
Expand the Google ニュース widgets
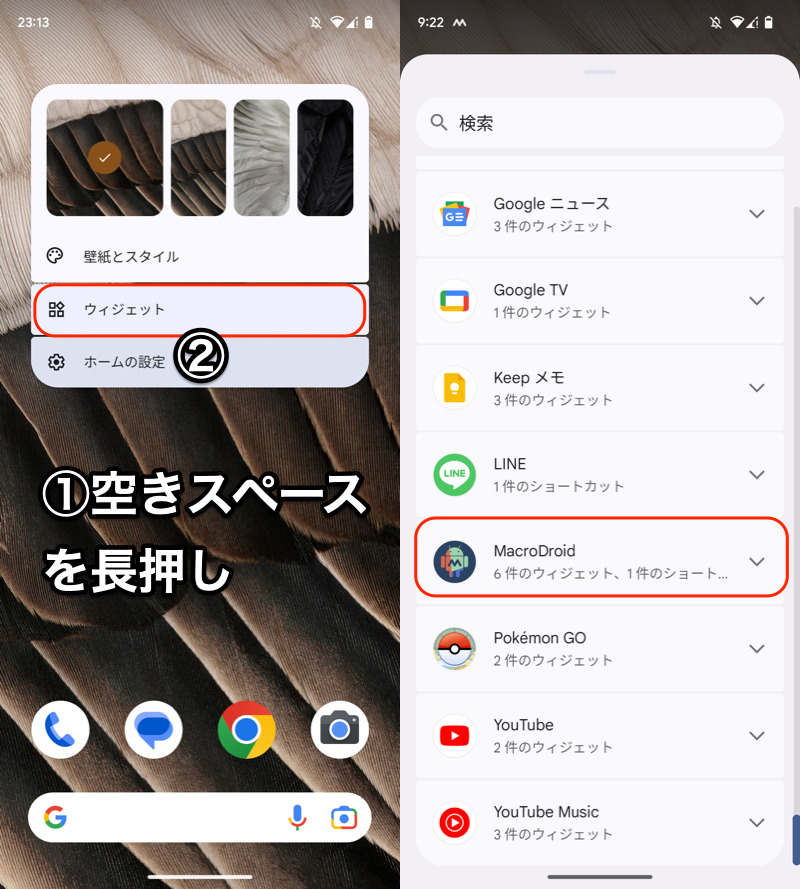757,214
